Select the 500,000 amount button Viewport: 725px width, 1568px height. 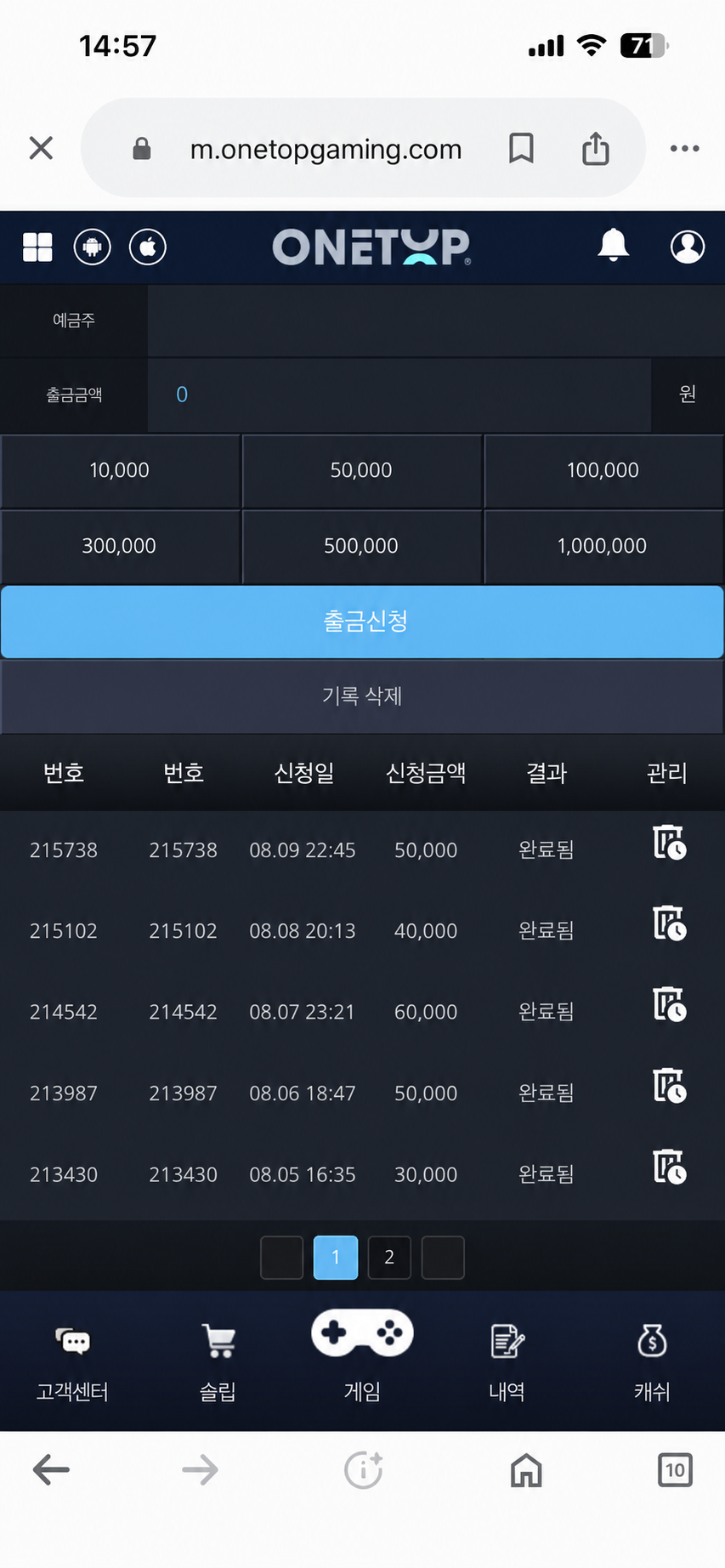tap(361, 546)
